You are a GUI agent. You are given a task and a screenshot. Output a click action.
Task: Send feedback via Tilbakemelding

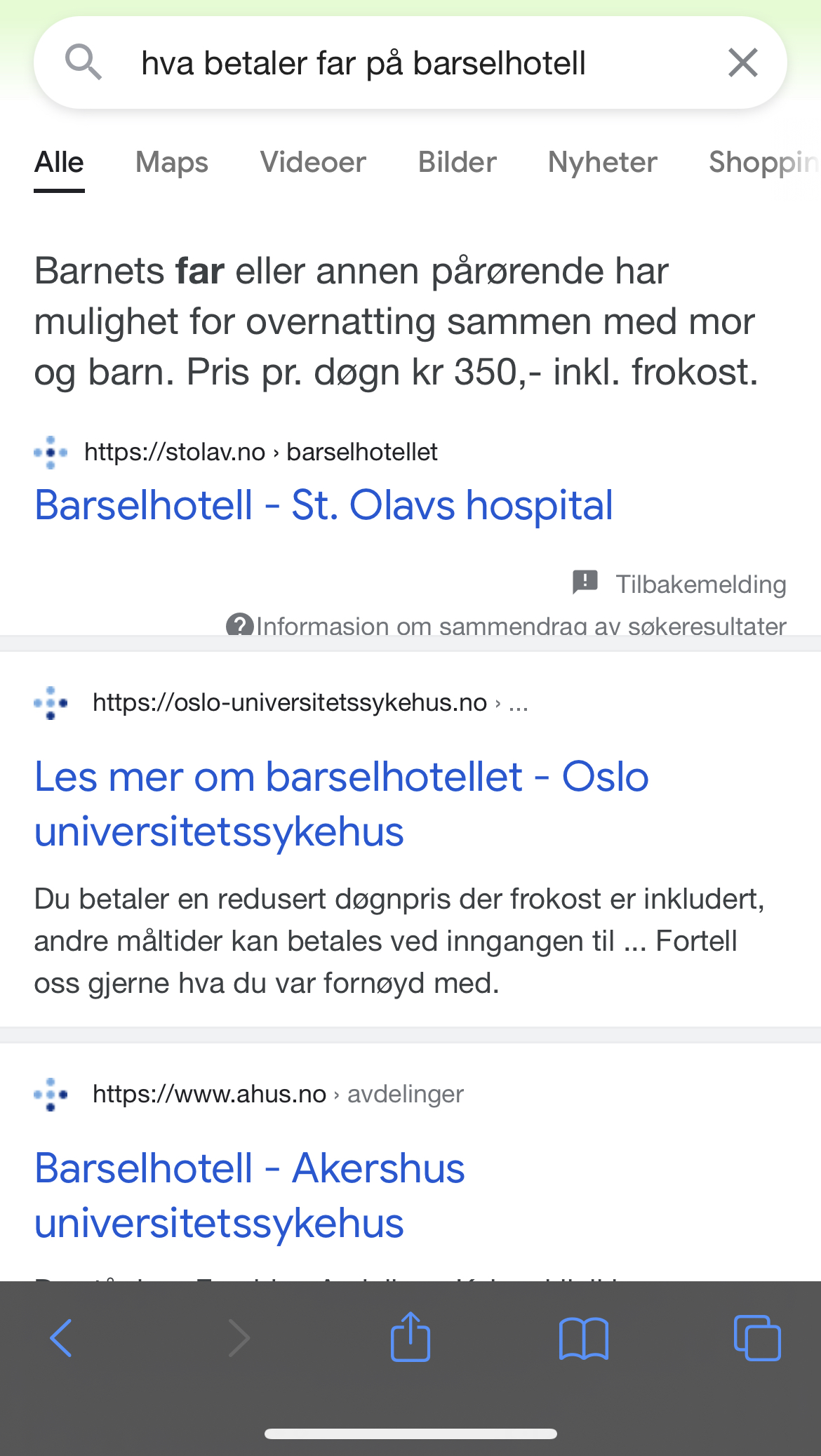tap(679, 584)
